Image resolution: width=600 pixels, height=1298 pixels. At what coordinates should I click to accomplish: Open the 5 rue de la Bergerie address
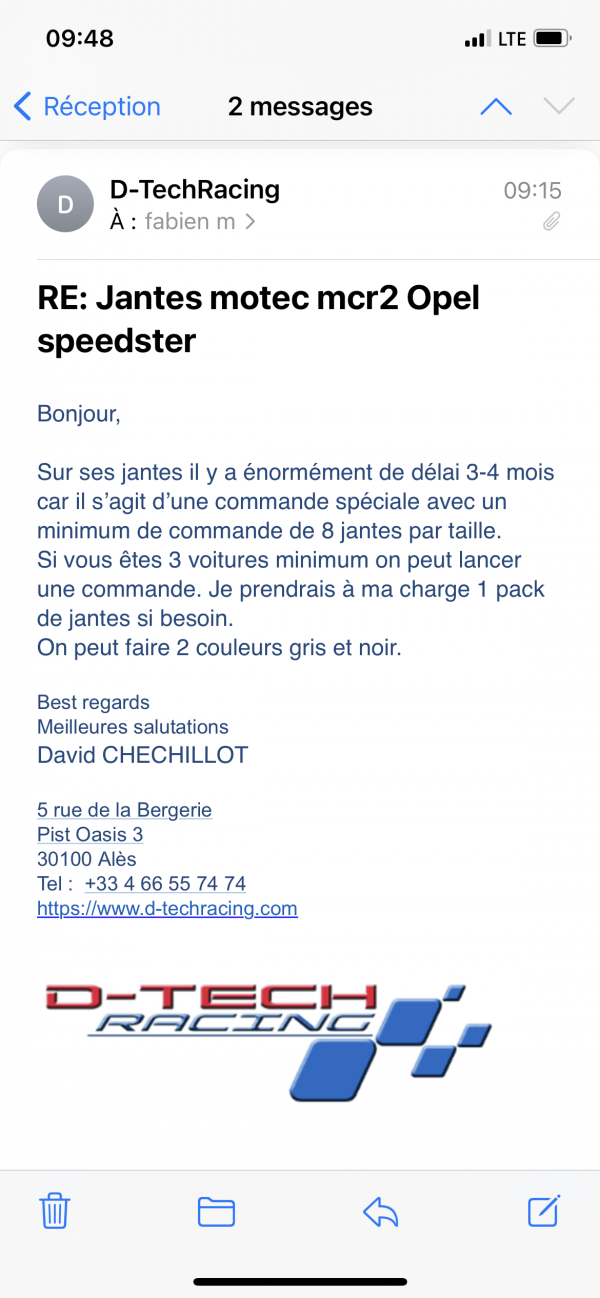[x=124, y=810]
